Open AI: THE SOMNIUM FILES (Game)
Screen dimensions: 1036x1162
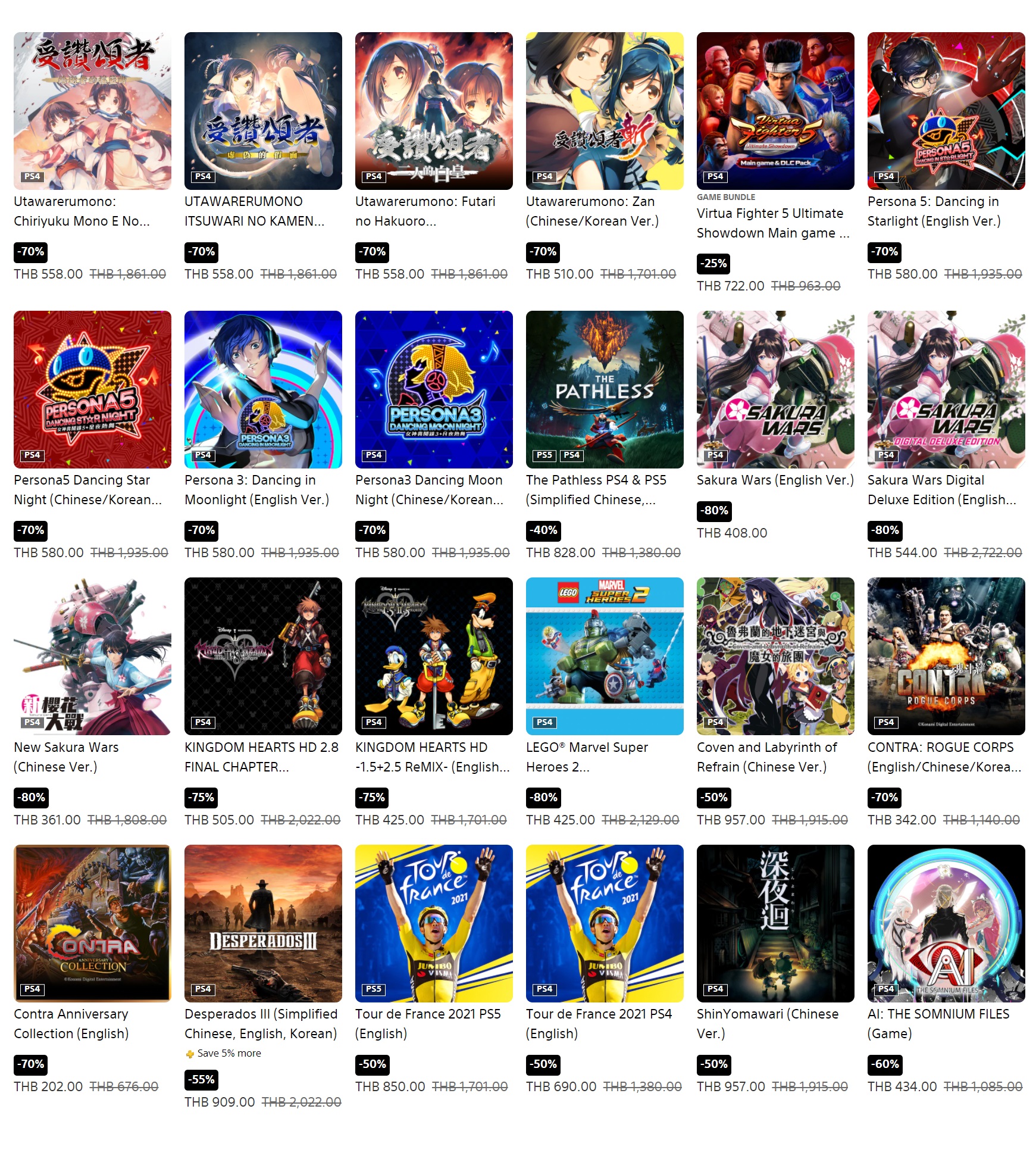(x=946, y=923)
